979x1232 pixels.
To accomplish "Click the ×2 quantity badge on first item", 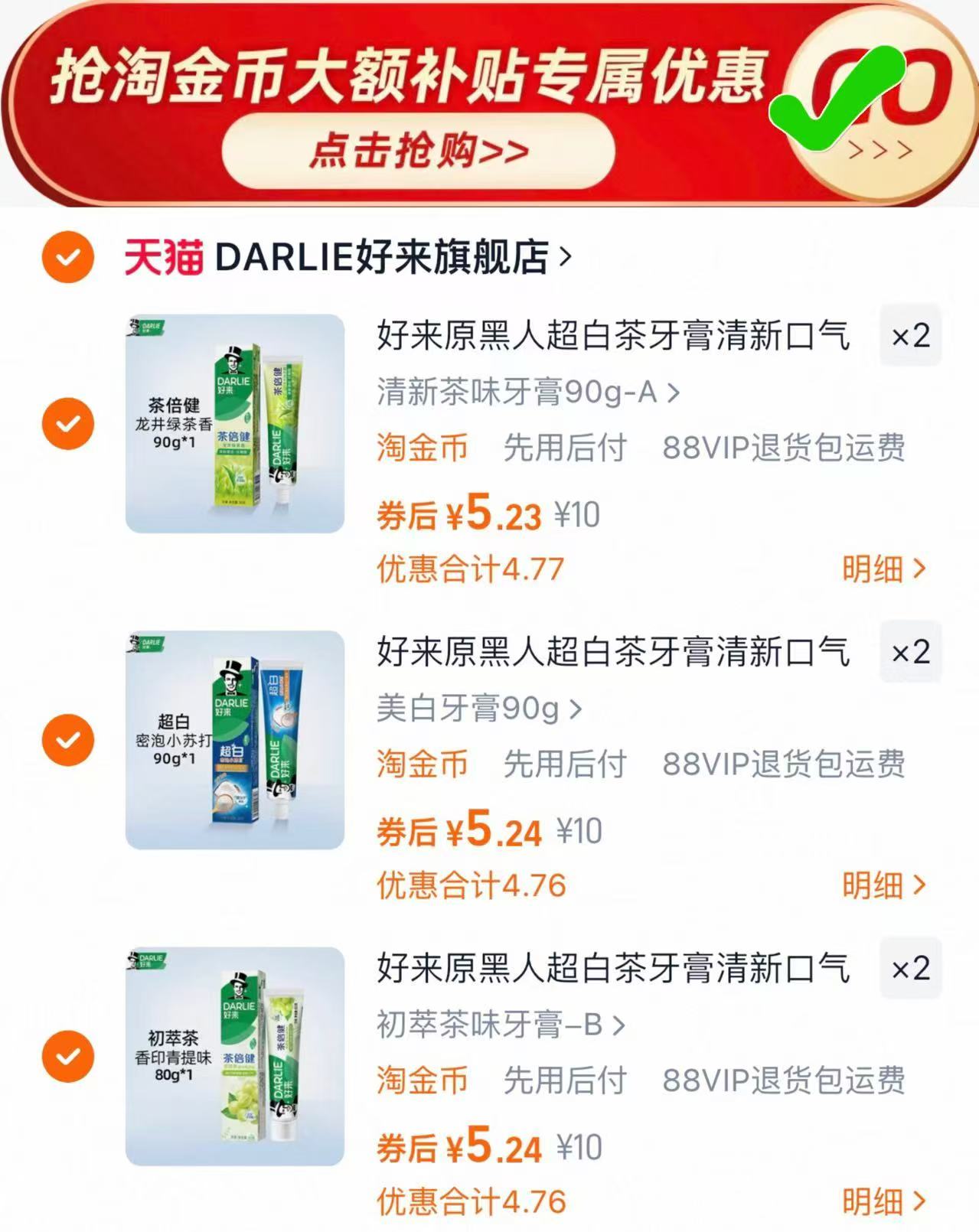I will (911, 335).
